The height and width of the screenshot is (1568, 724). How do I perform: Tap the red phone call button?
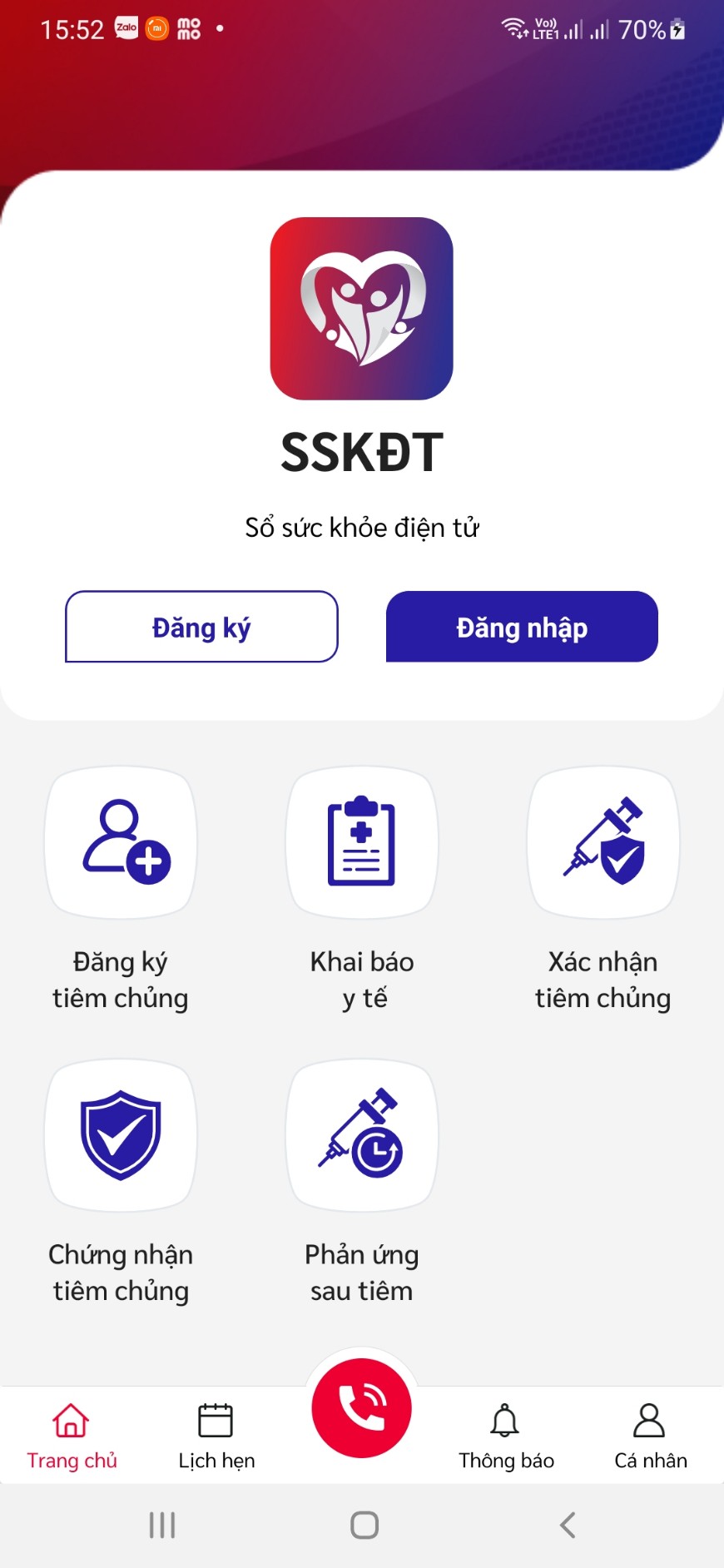[x=362, y=1407]
